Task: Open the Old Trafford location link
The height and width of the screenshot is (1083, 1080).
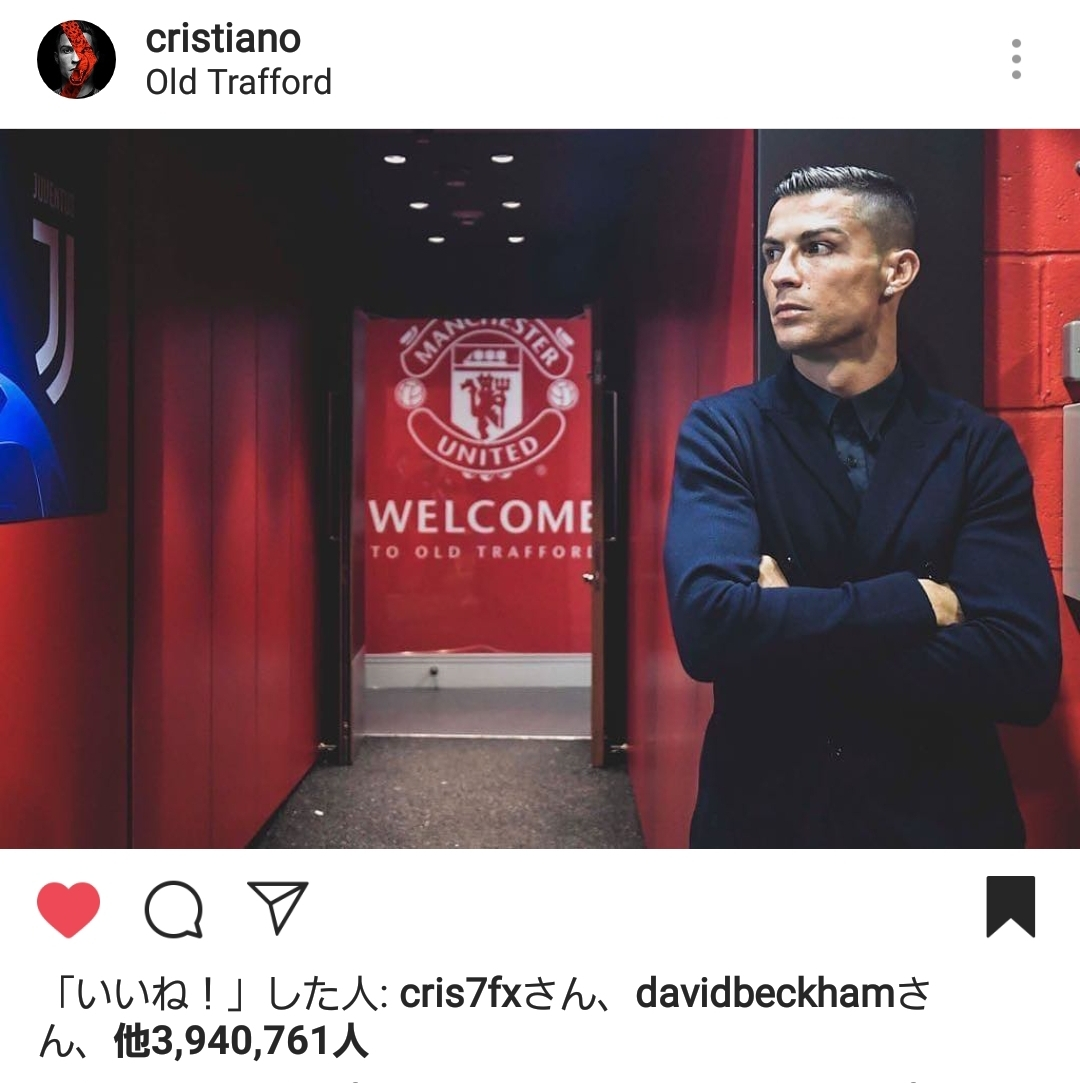Action: (238, 82)
